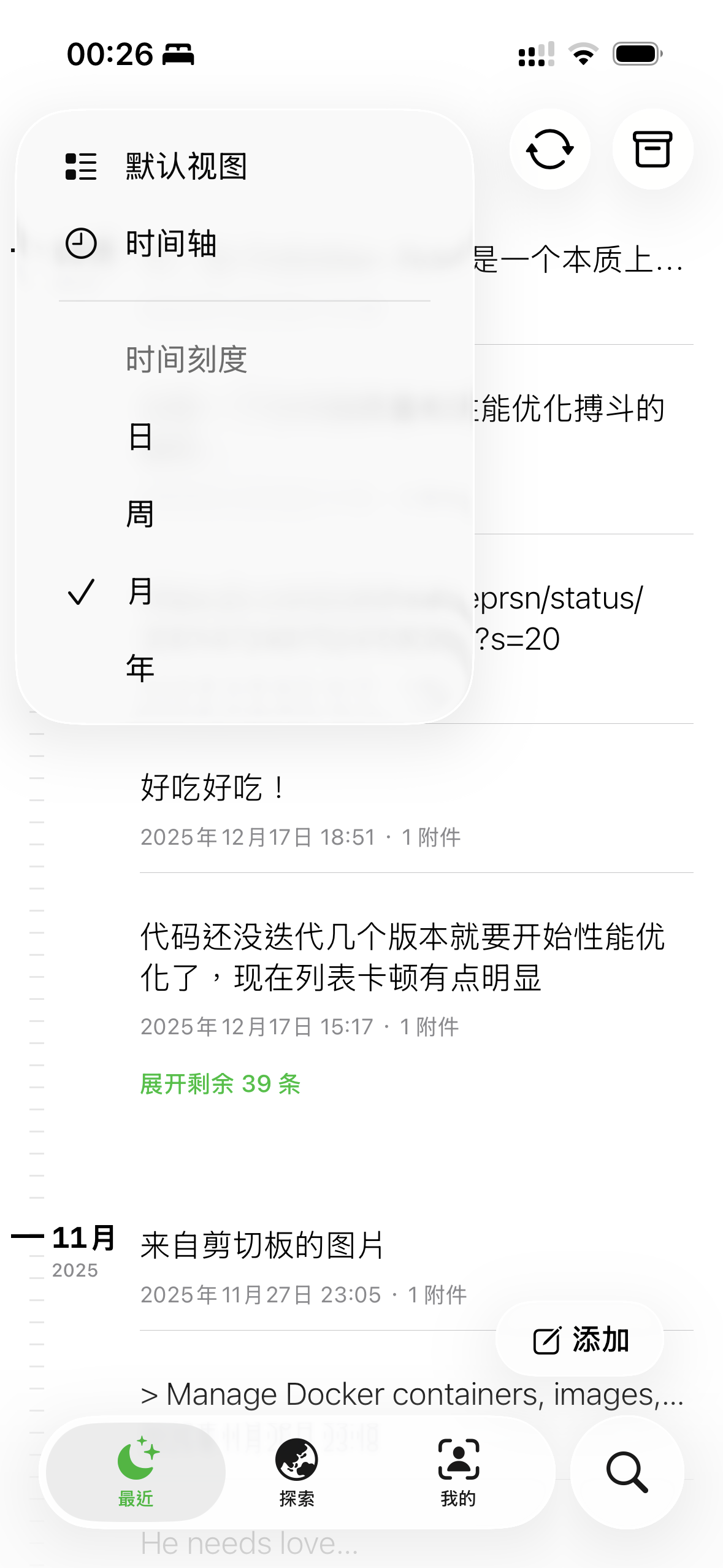The width and height of the screenshot is (723, 1568).
Task: Choose 周 as the time scale
Action: pos(140,514)
